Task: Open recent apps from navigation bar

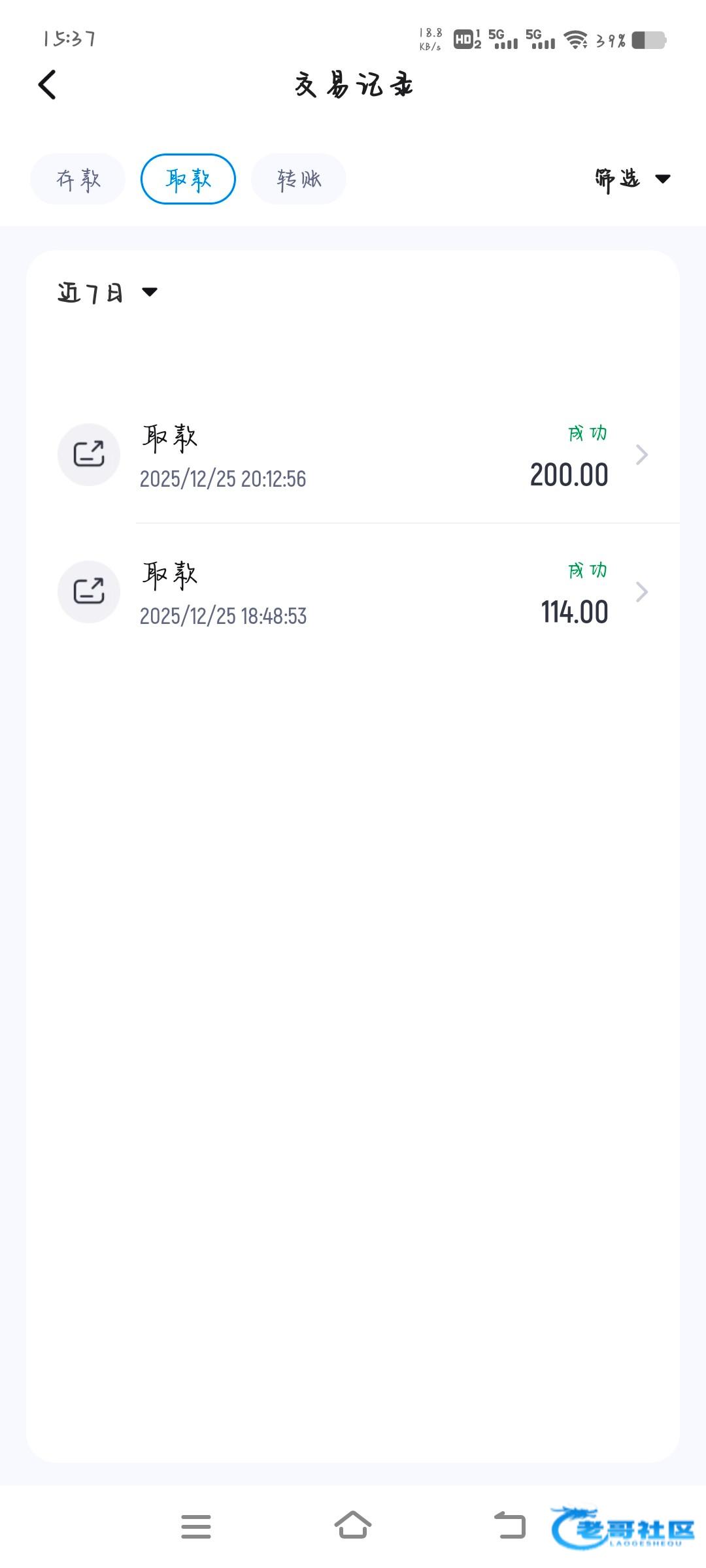Action: (x=196, y=1526)
